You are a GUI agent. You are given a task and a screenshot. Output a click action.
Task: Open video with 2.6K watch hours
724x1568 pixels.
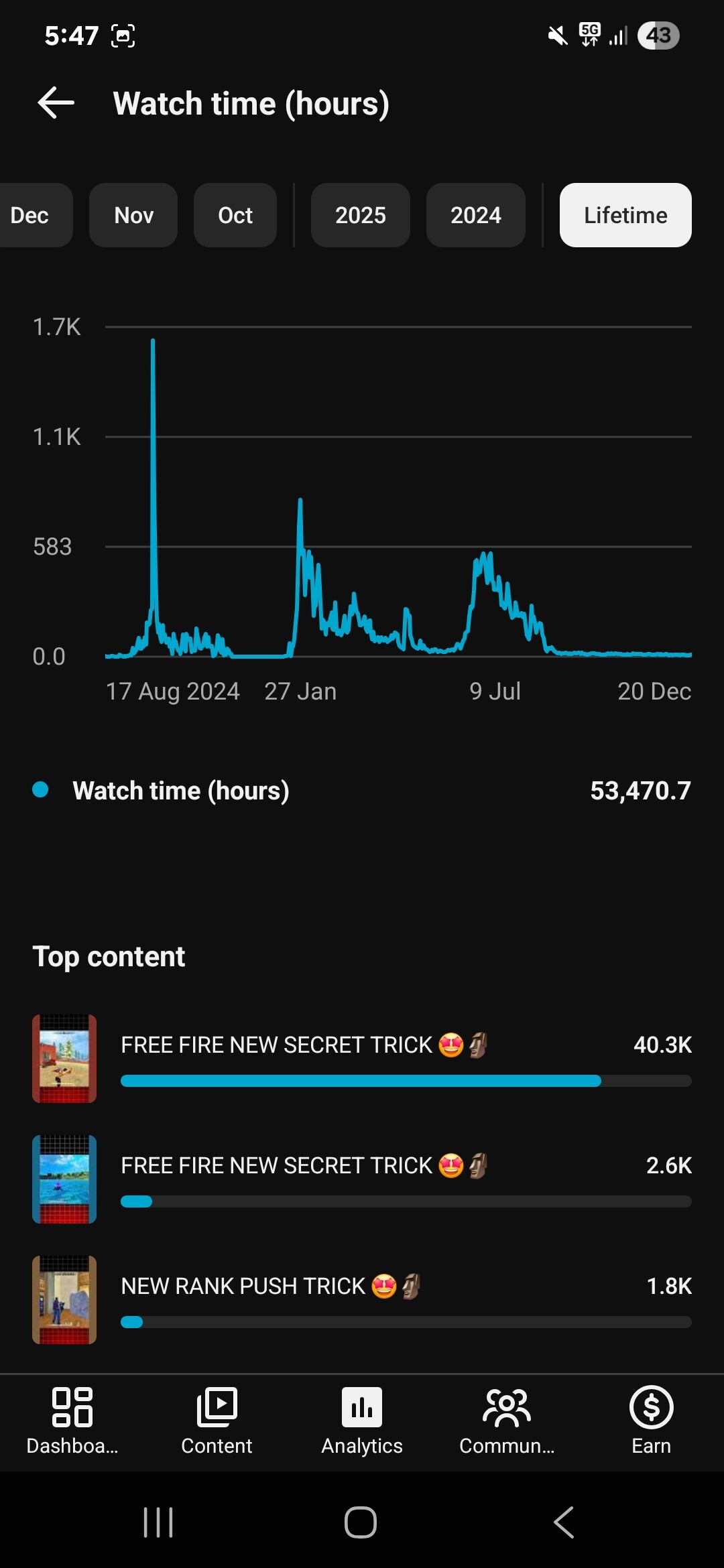pos(362,1179)
